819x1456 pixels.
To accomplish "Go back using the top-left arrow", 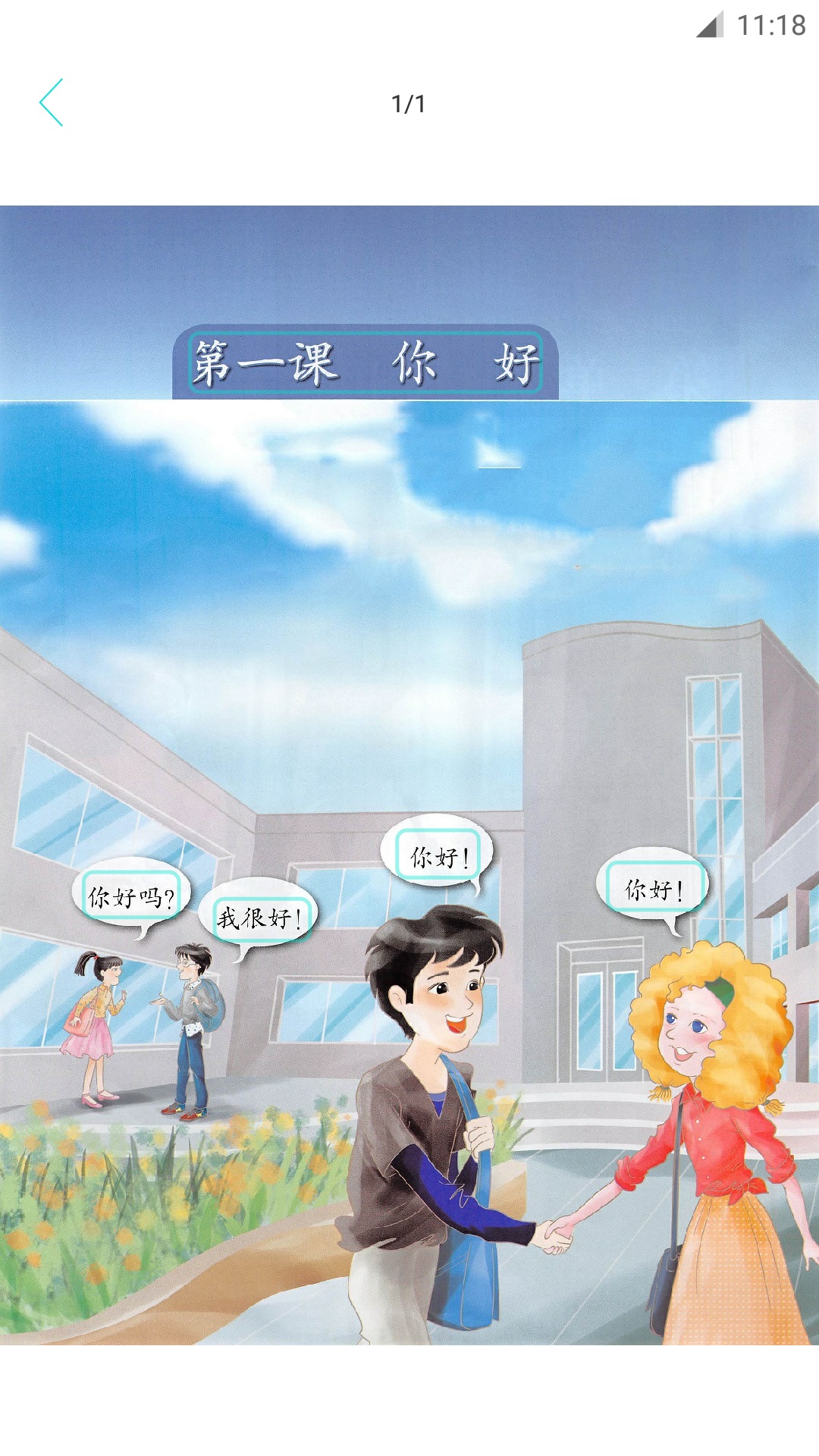I will [x=52, y=102].
